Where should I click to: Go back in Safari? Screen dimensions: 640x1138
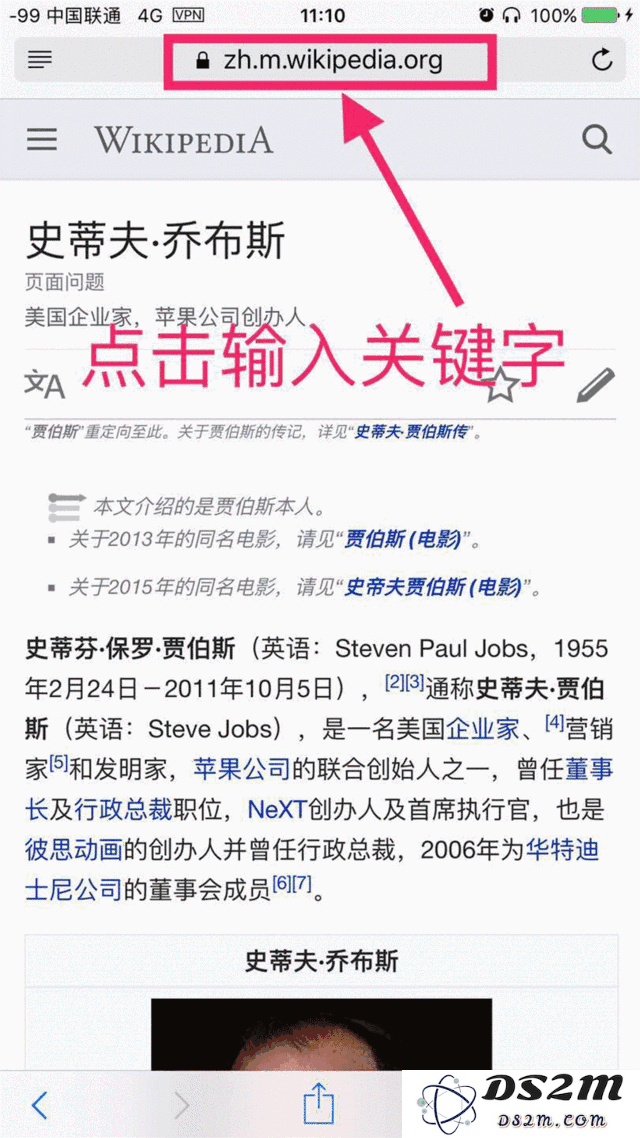(40, 1104)
